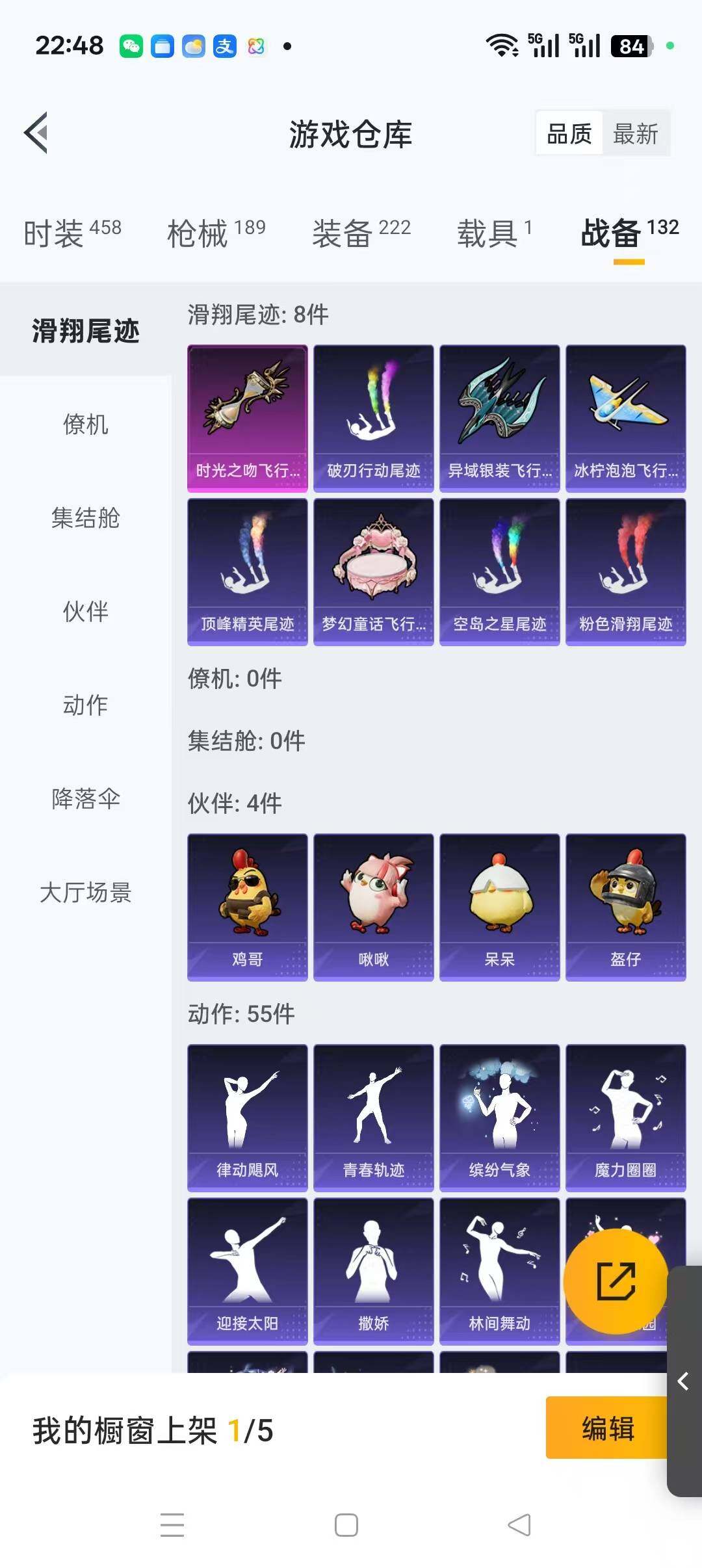702x1568 pixels.
Task: Tap the battery indicator showing 84
Action: tap(629, 46)
